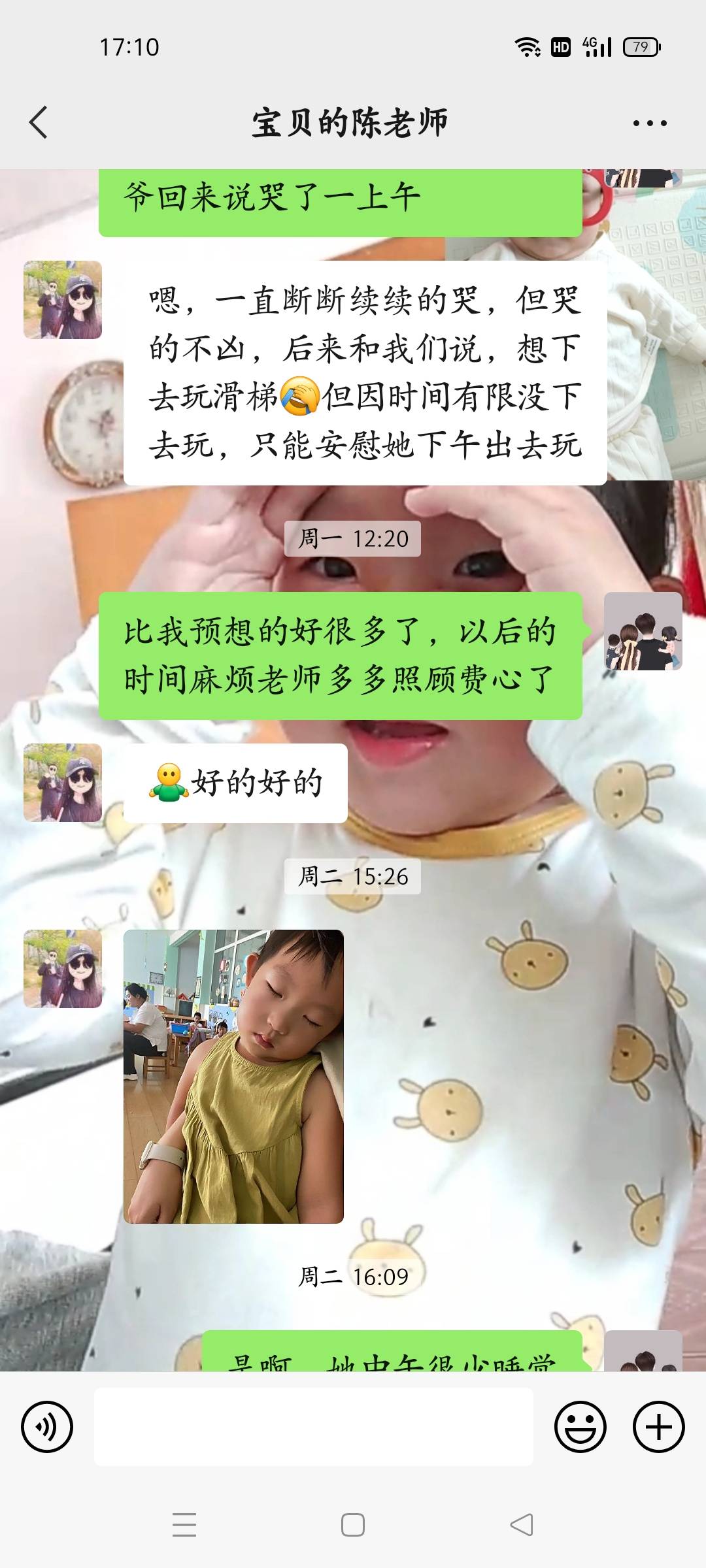Open the plus attachments menu
706x1568 pixels.
tap(658, 1426)
